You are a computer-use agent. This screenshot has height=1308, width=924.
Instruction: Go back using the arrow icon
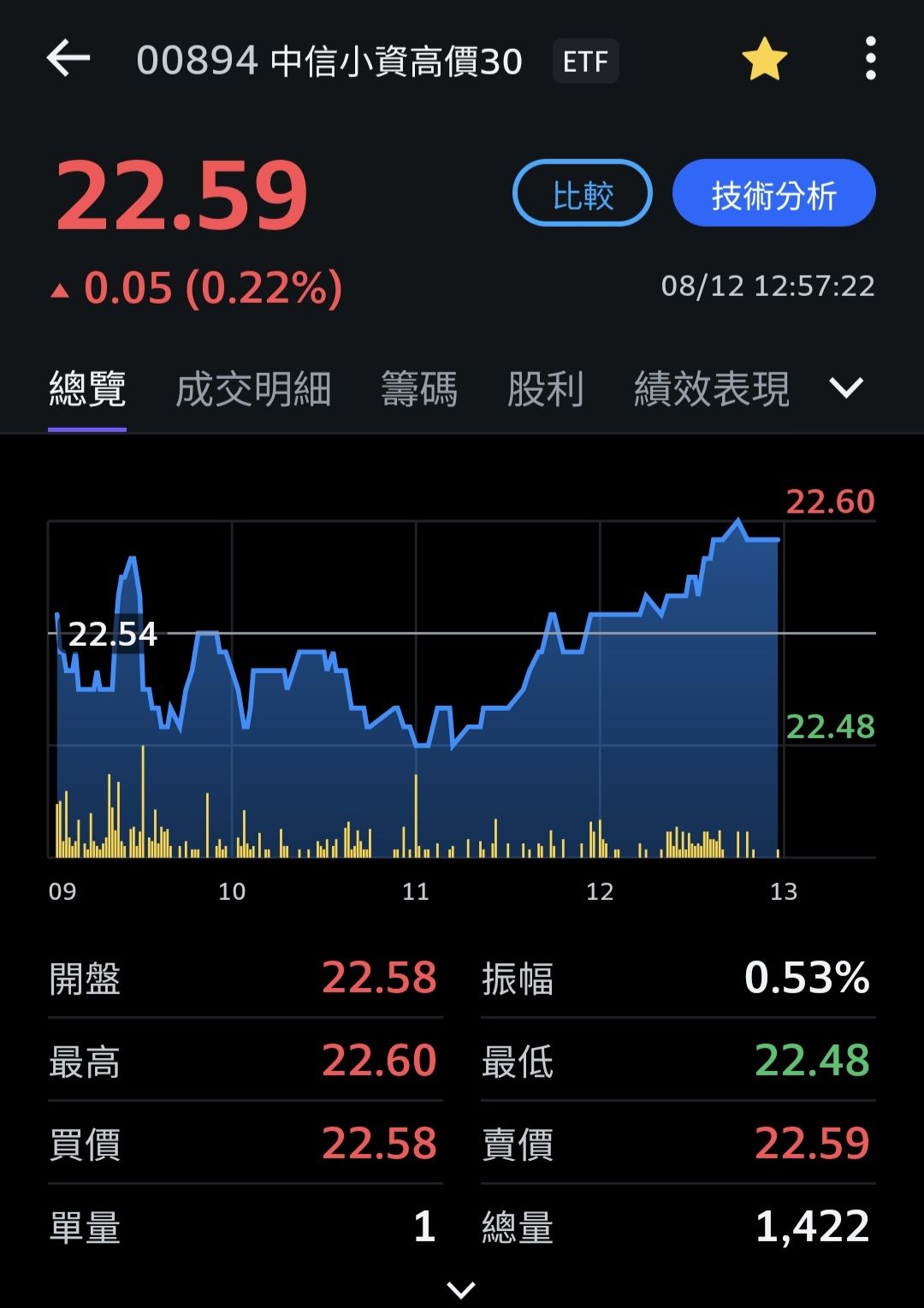(68, 60)
